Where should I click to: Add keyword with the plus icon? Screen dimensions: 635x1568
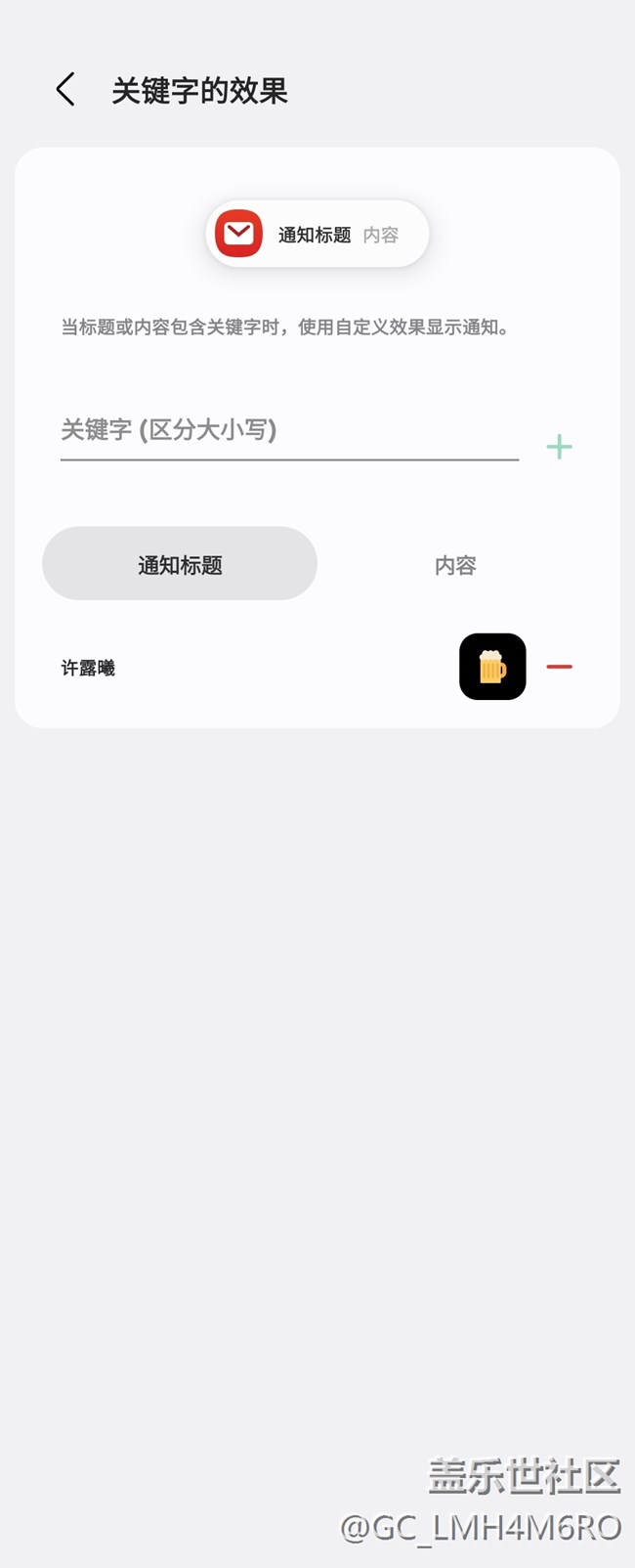pyautogui.click(x=559, y=447)
